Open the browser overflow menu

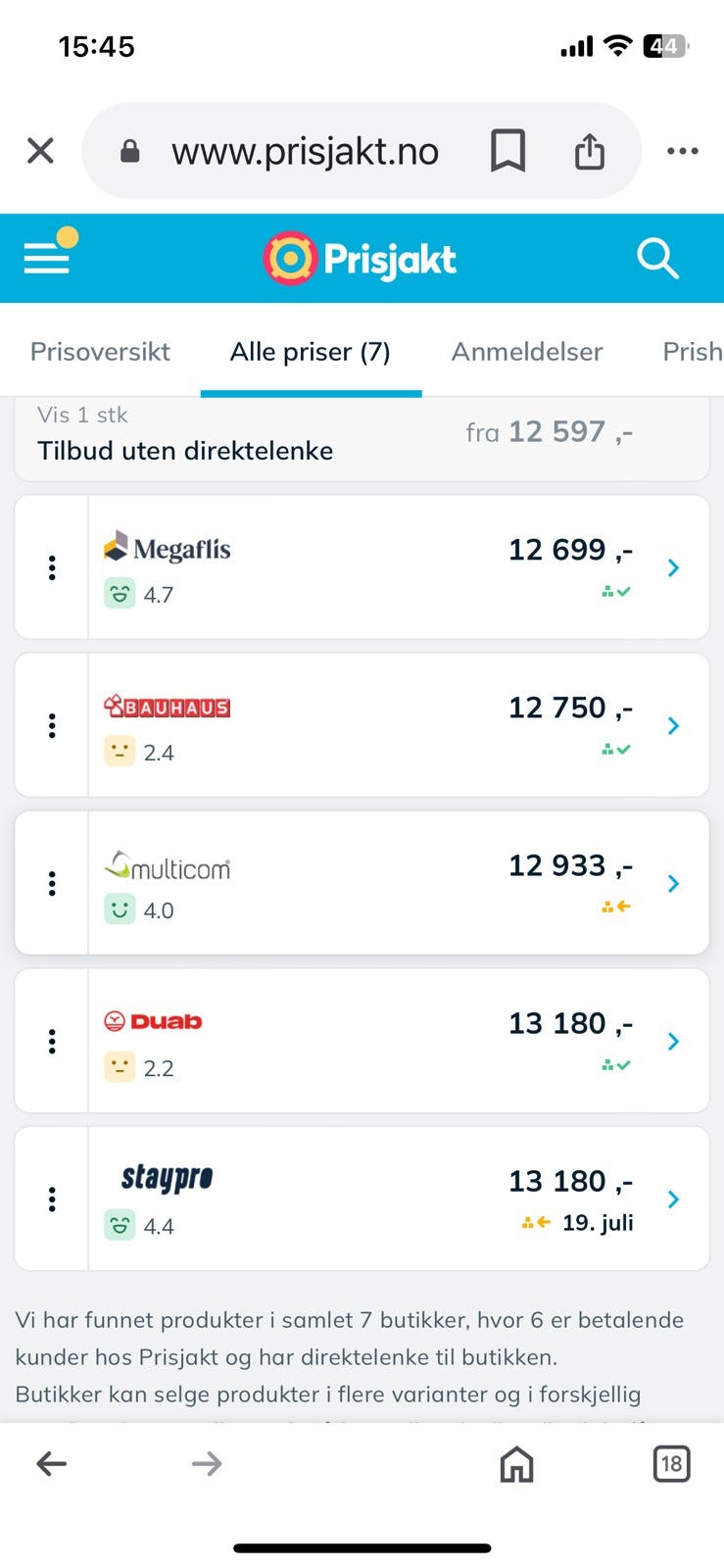(x=682, y=151)
